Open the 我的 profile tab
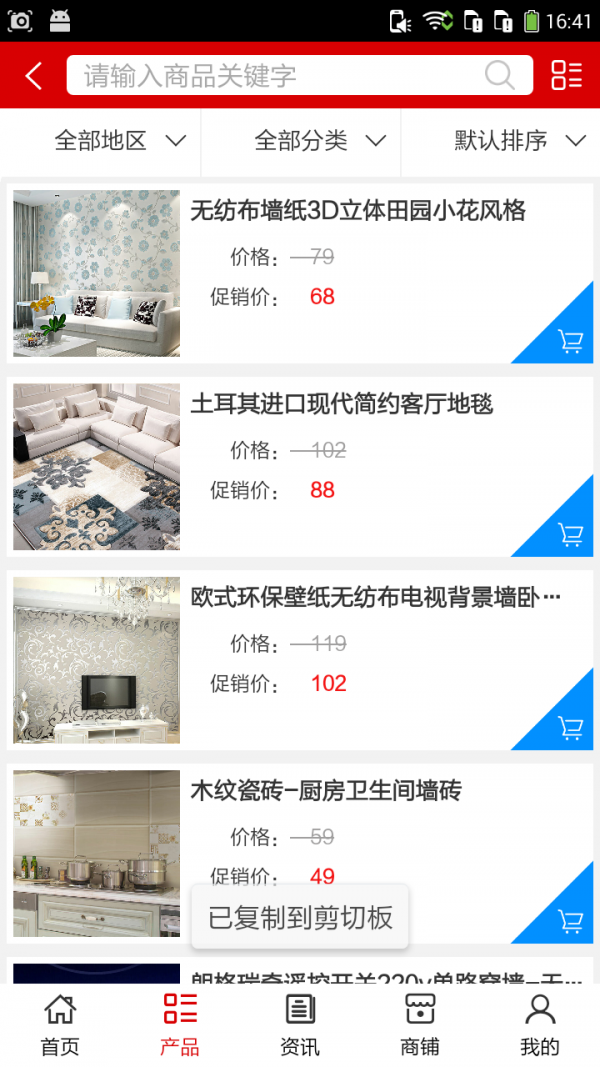Image resolution: width=600 pixels, height=1067 pixels. (540, 1025)
